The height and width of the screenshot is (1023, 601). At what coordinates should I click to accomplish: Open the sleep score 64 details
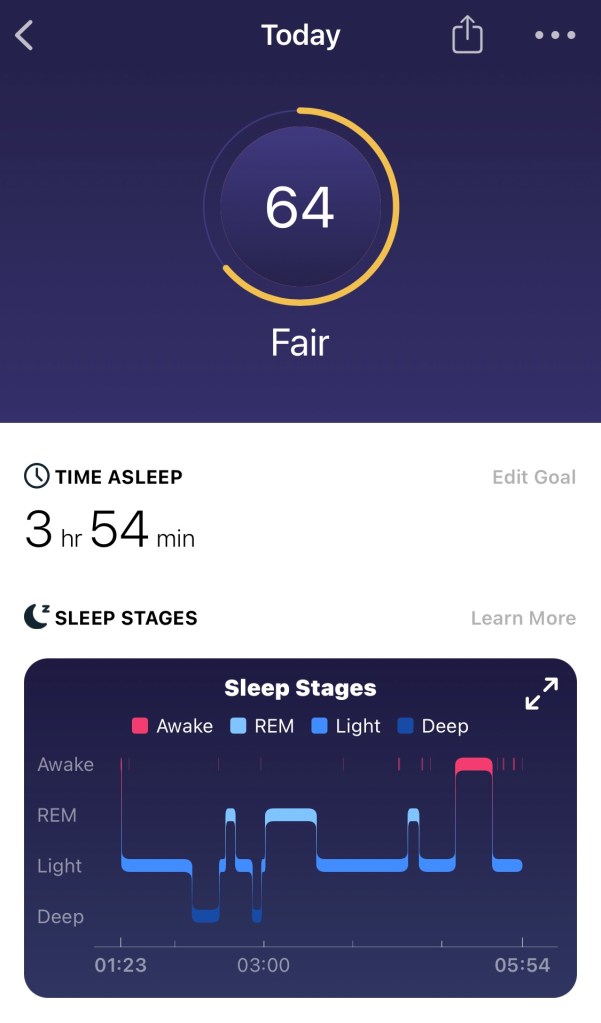pyautogui.click(x=300, y=205)
